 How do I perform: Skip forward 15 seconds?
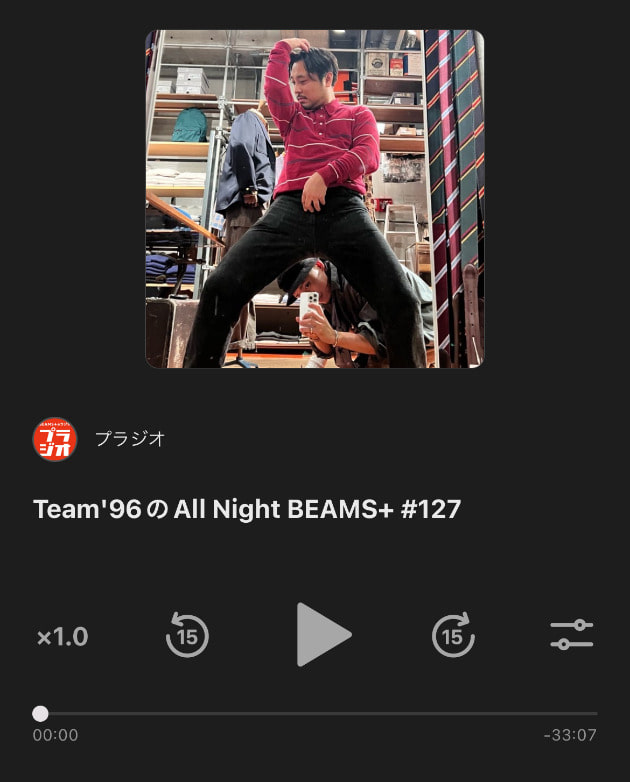click(x=453, y=636)
